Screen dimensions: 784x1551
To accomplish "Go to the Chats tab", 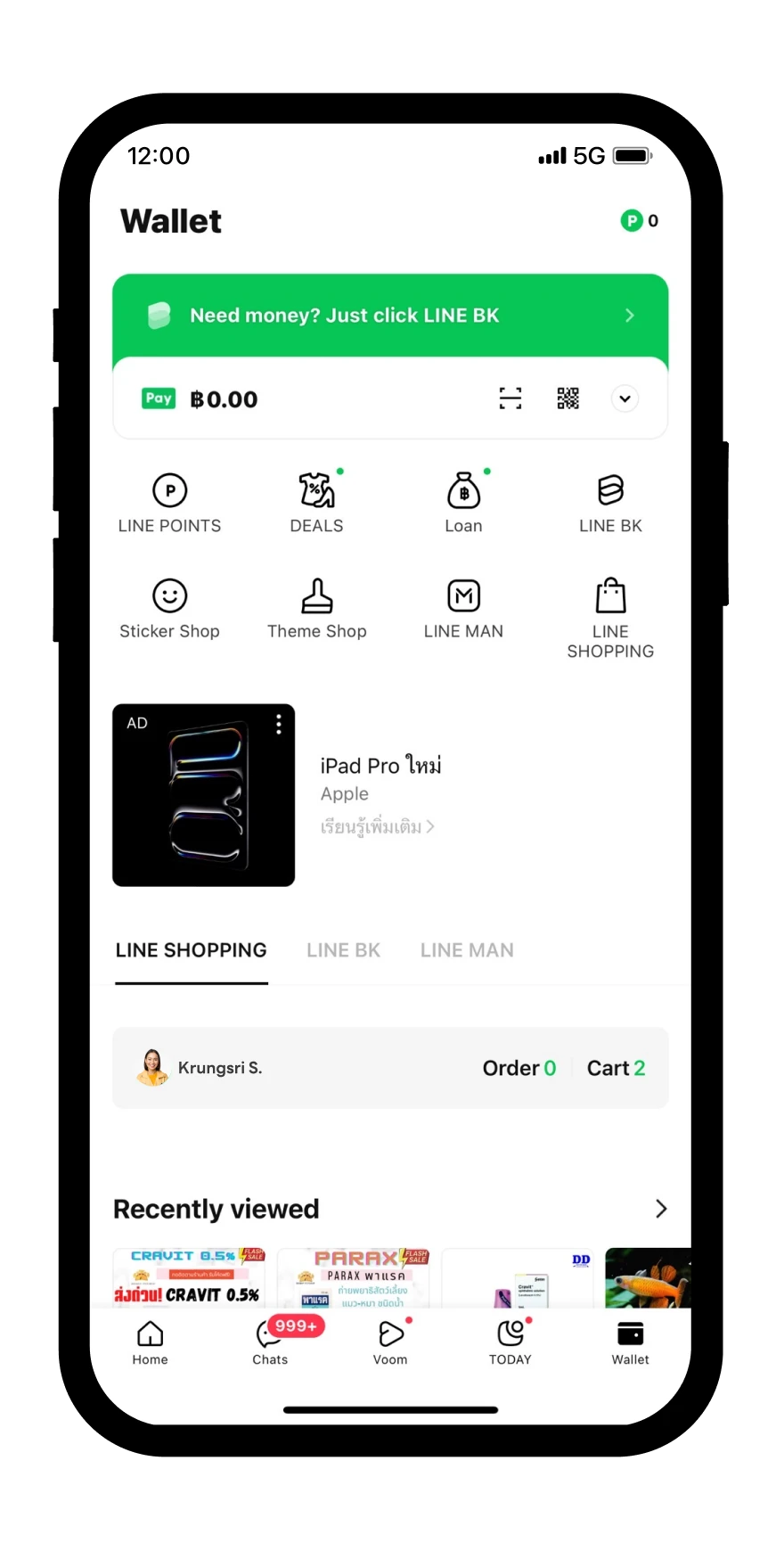I will pyautogui.click(x=270, y=1342).
